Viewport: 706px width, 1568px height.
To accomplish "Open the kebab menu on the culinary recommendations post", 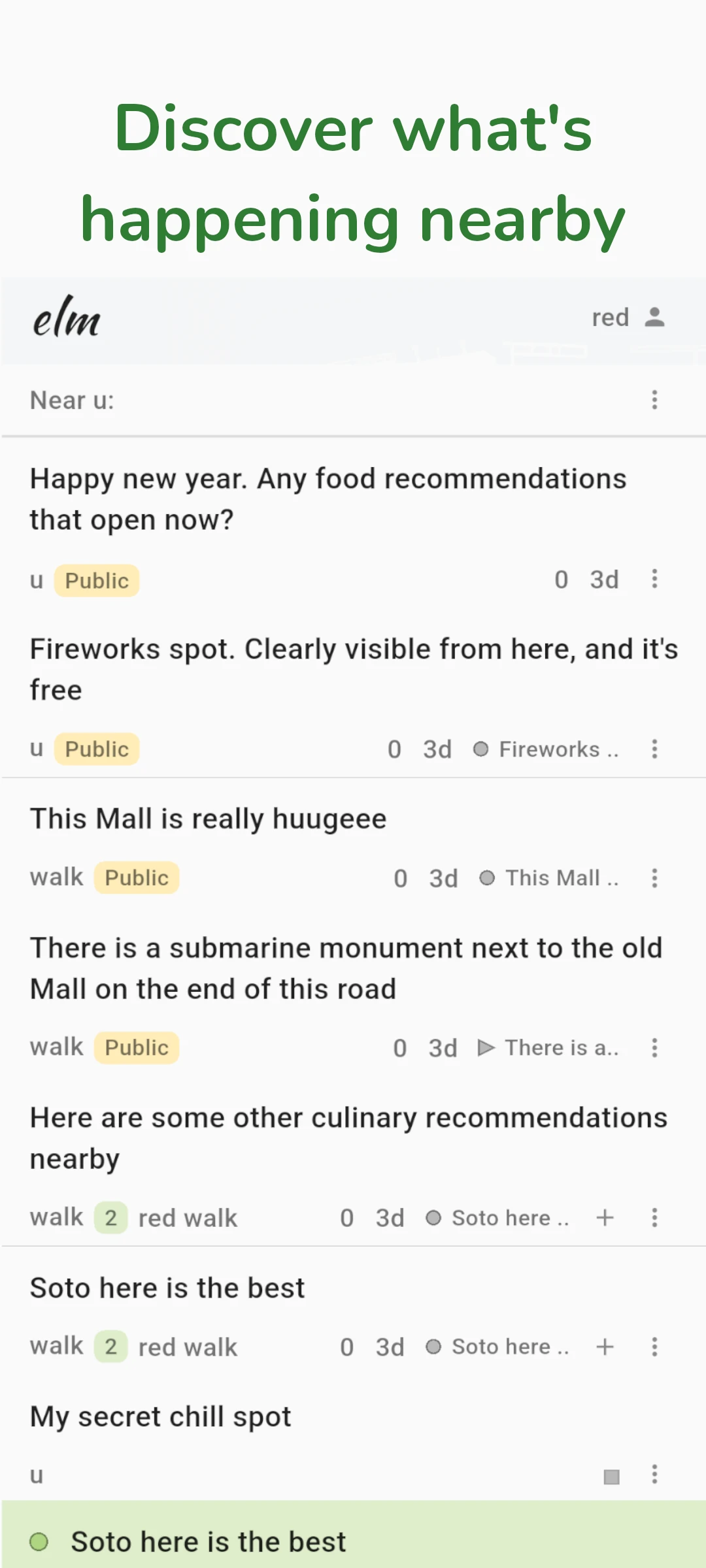I will pyautogui.click(x=654, y=1217).
